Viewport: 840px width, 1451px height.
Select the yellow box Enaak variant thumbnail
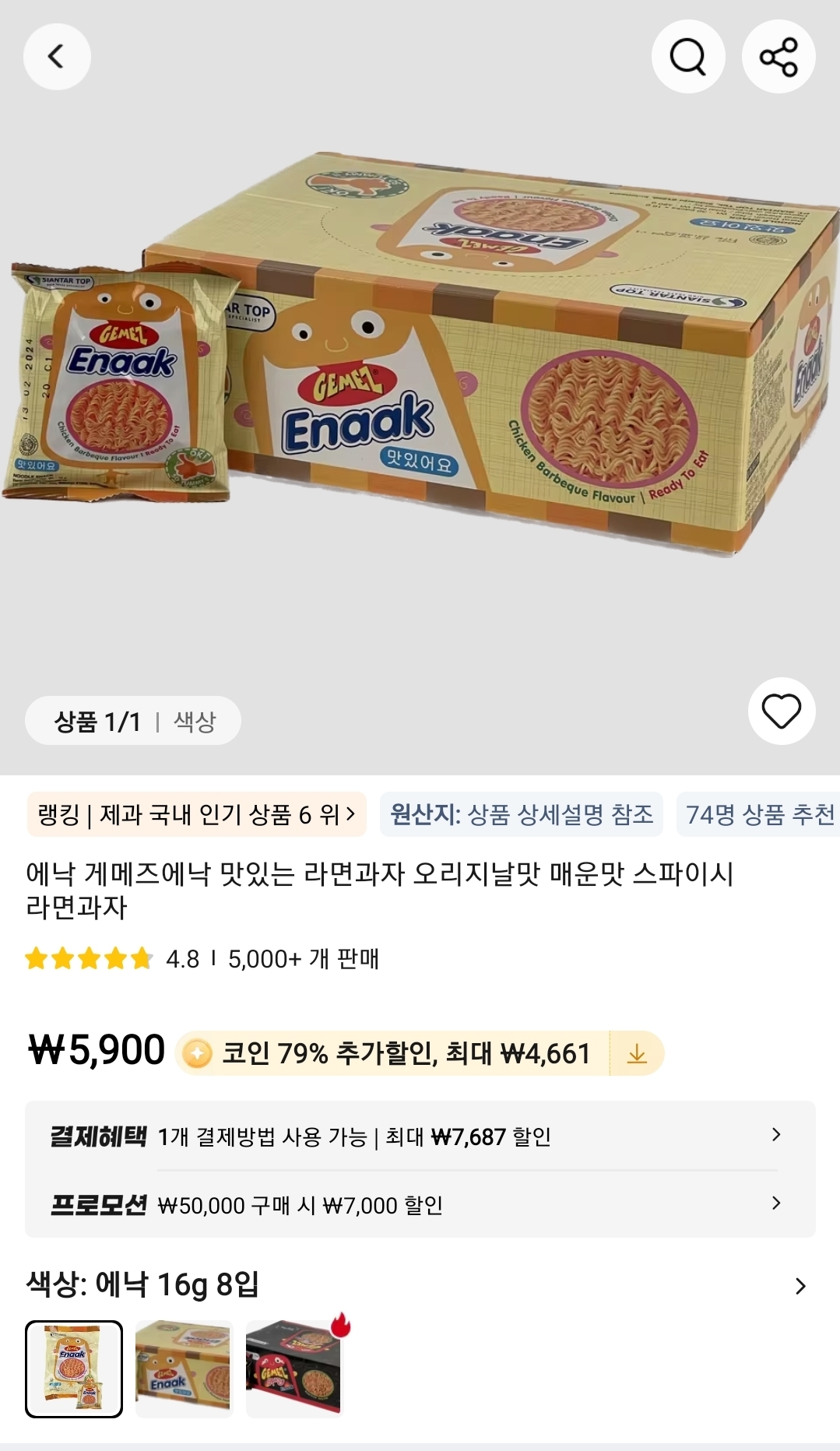pos(184,1368)
